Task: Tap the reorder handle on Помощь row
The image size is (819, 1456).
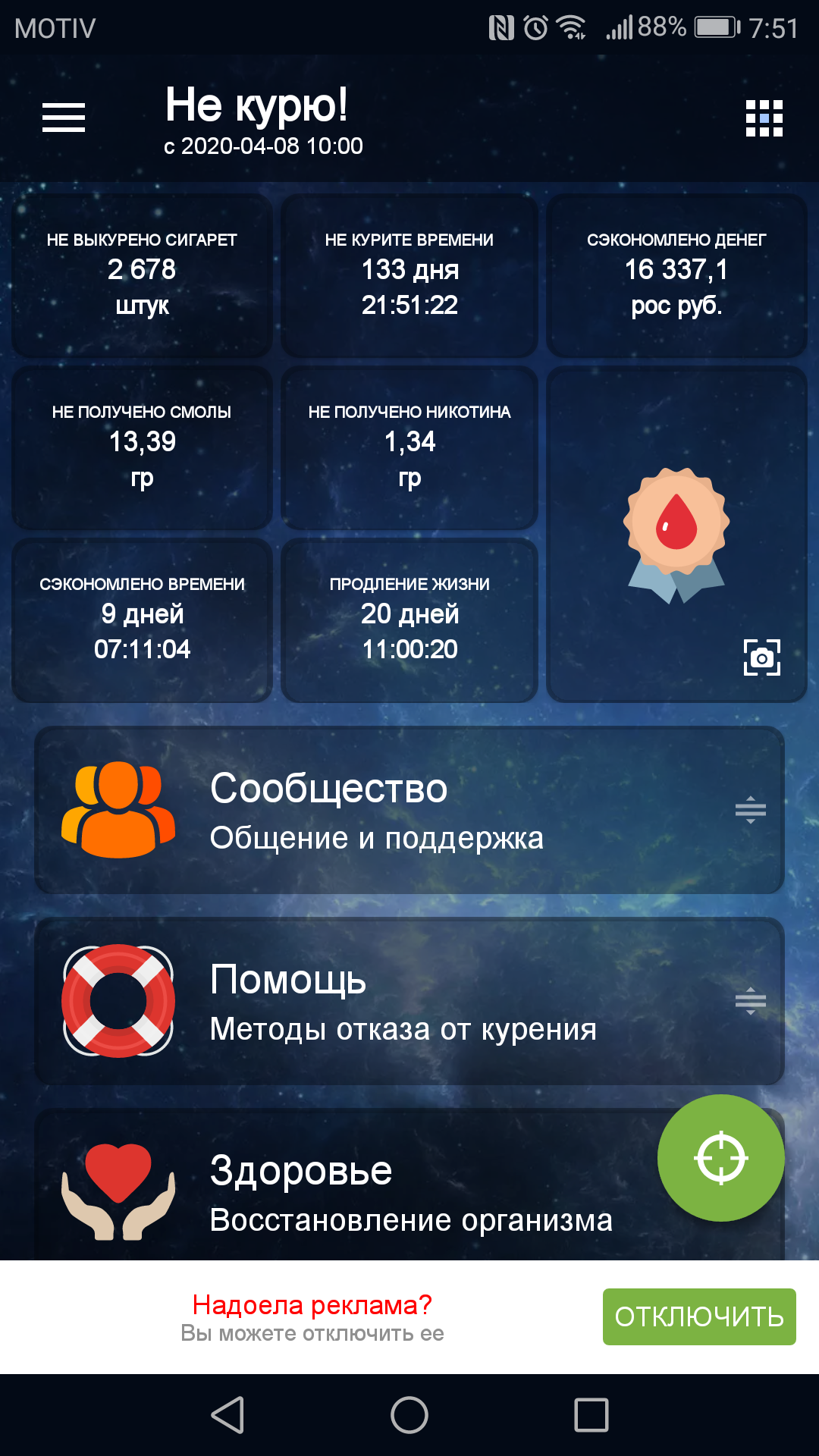Action: (750, 1001)
